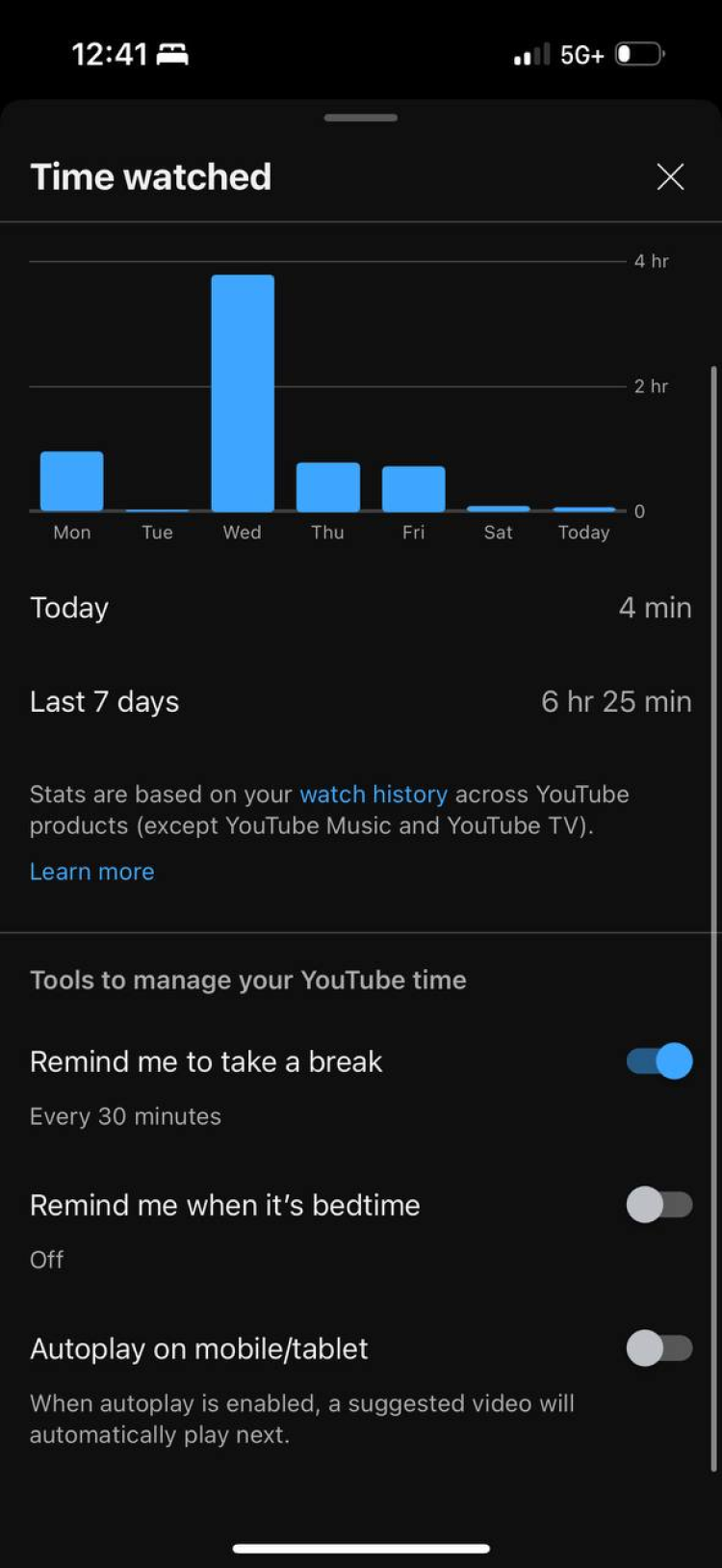This screenshot has height=1568, width=722.
Task: Enable the Remind me when it's bedtime switch
Action: coord(658,1205)
